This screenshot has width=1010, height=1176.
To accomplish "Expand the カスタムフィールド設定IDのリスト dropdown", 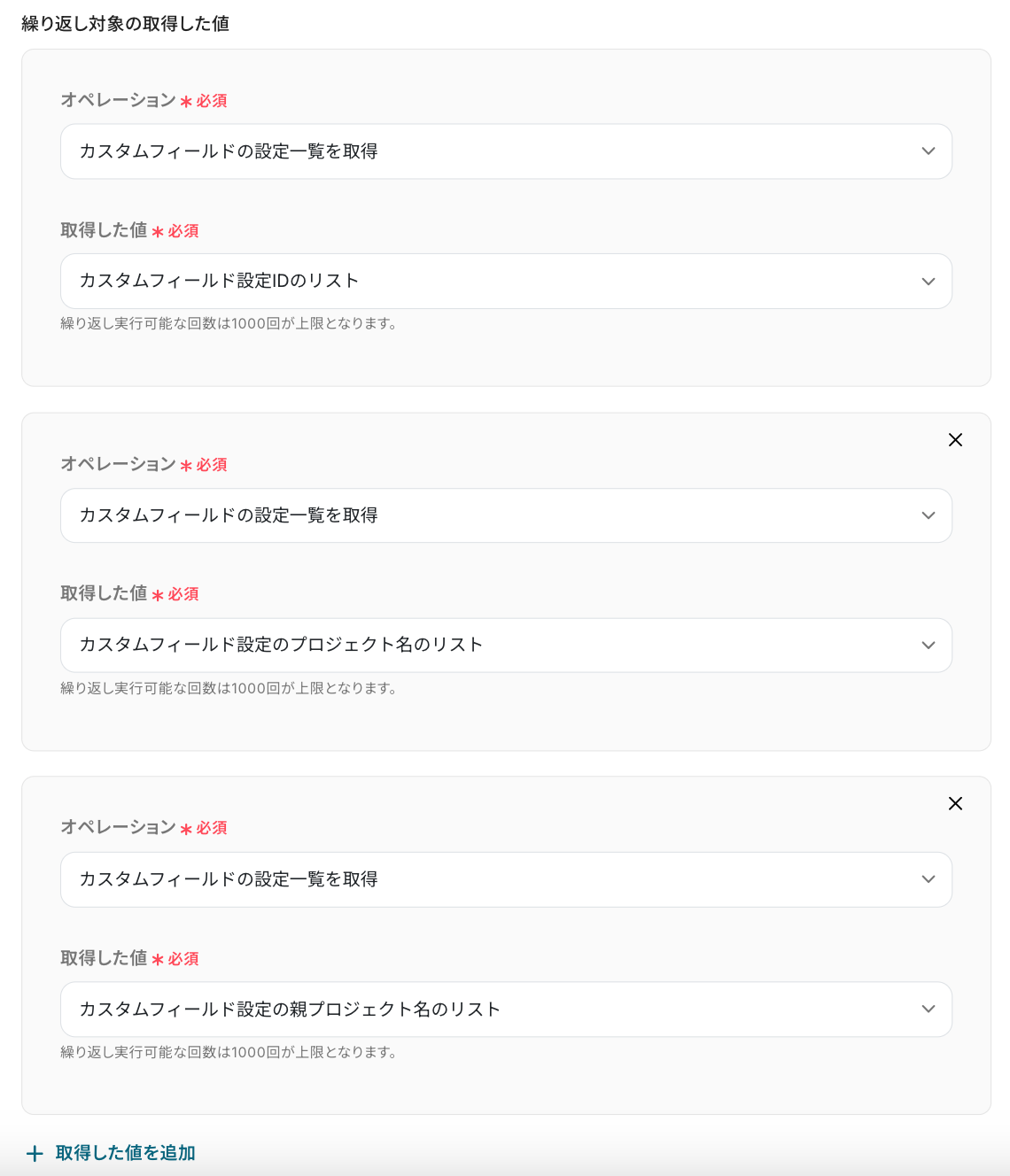I will point(505,281).
